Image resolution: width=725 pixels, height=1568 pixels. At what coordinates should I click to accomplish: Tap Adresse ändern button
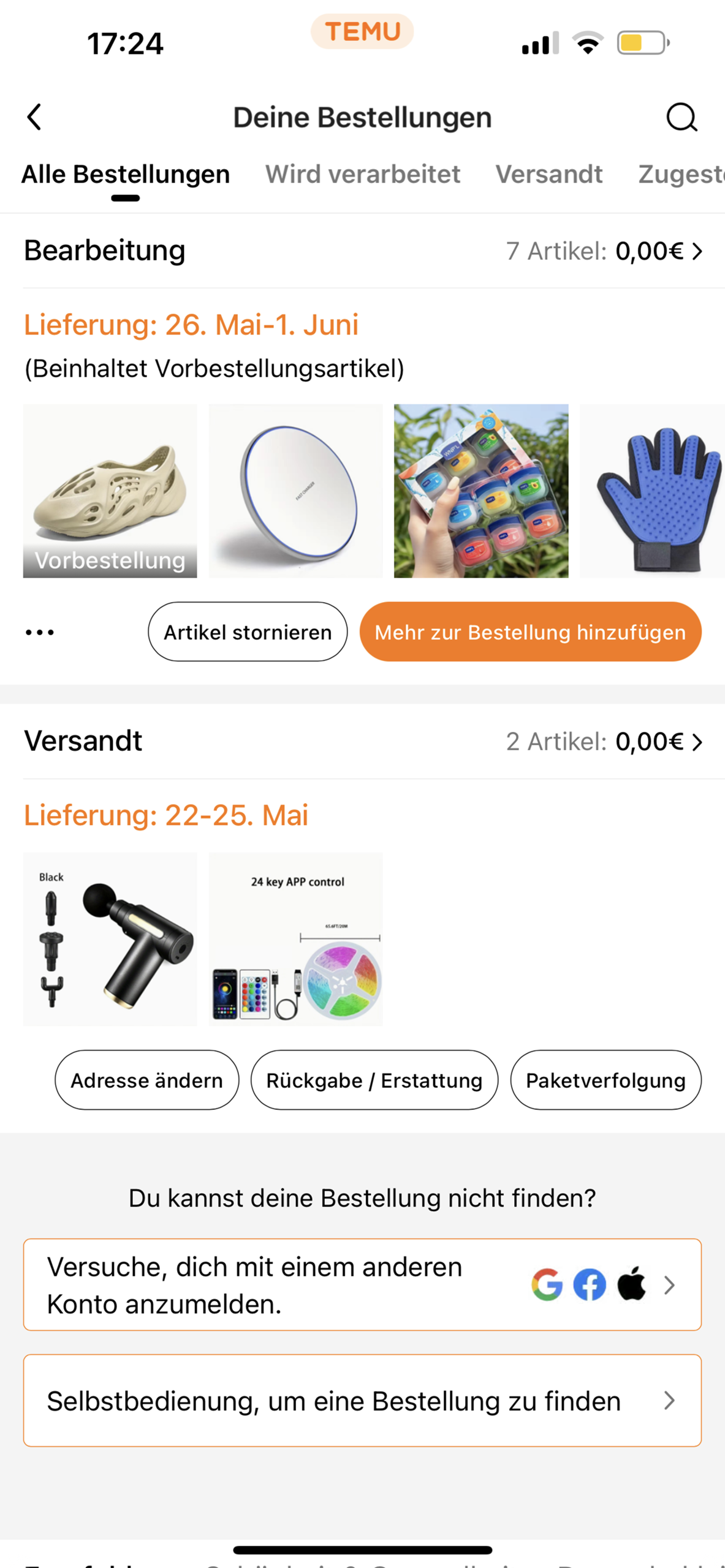[x=146, y=1080]
